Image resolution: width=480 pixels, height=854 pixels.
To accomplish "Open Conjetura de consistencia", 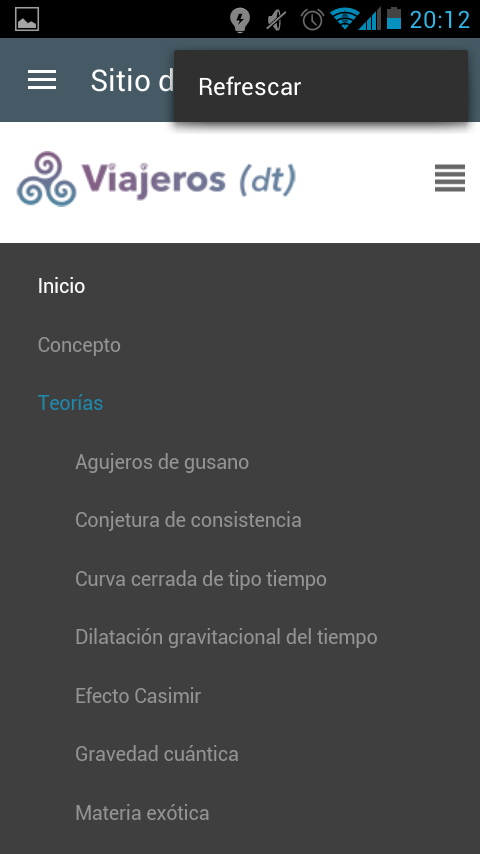I will tap(188, 520).
